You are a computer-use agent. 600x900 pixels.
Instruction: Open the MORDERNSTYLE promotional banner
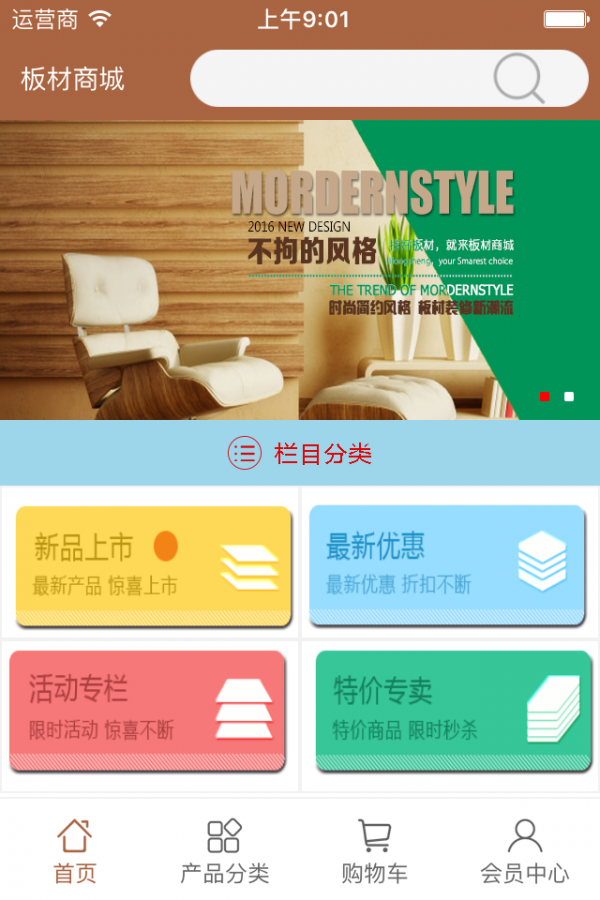coord(300,270)
